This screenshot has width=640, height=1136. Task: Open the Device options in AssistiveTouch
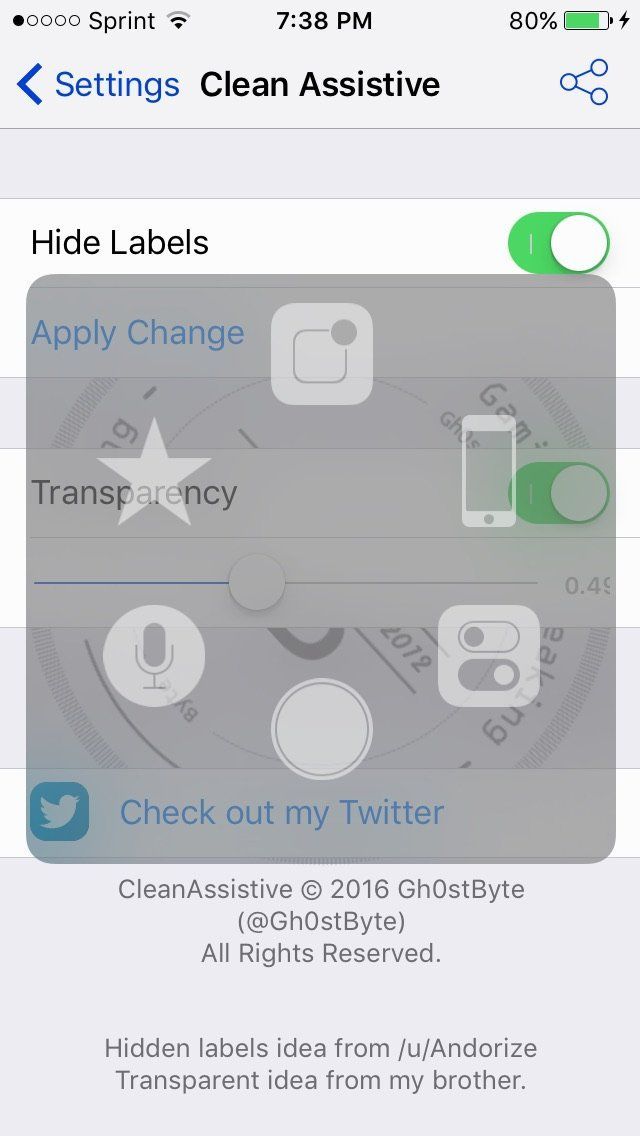pos(488,471)
